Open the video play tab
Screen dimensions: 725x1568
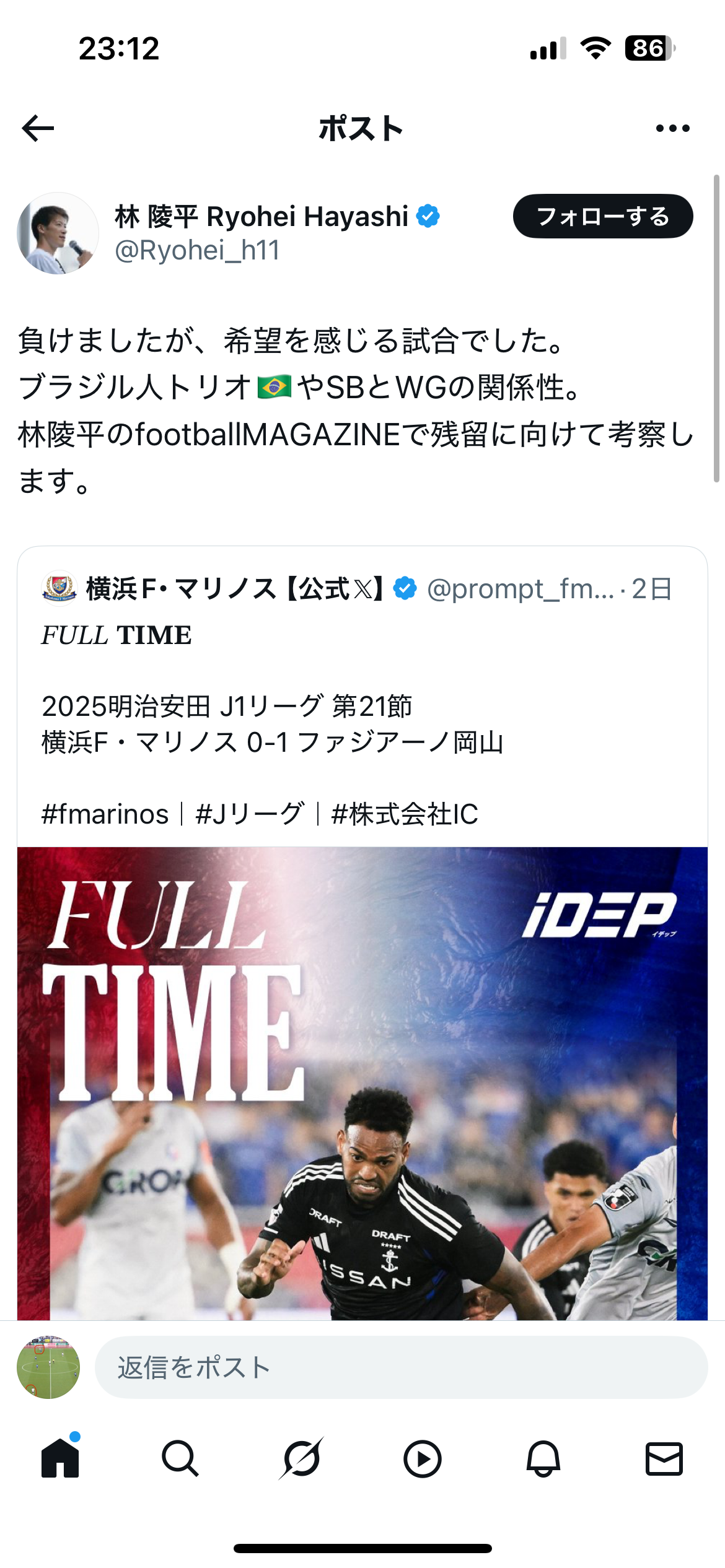(x=422, y=1458)
